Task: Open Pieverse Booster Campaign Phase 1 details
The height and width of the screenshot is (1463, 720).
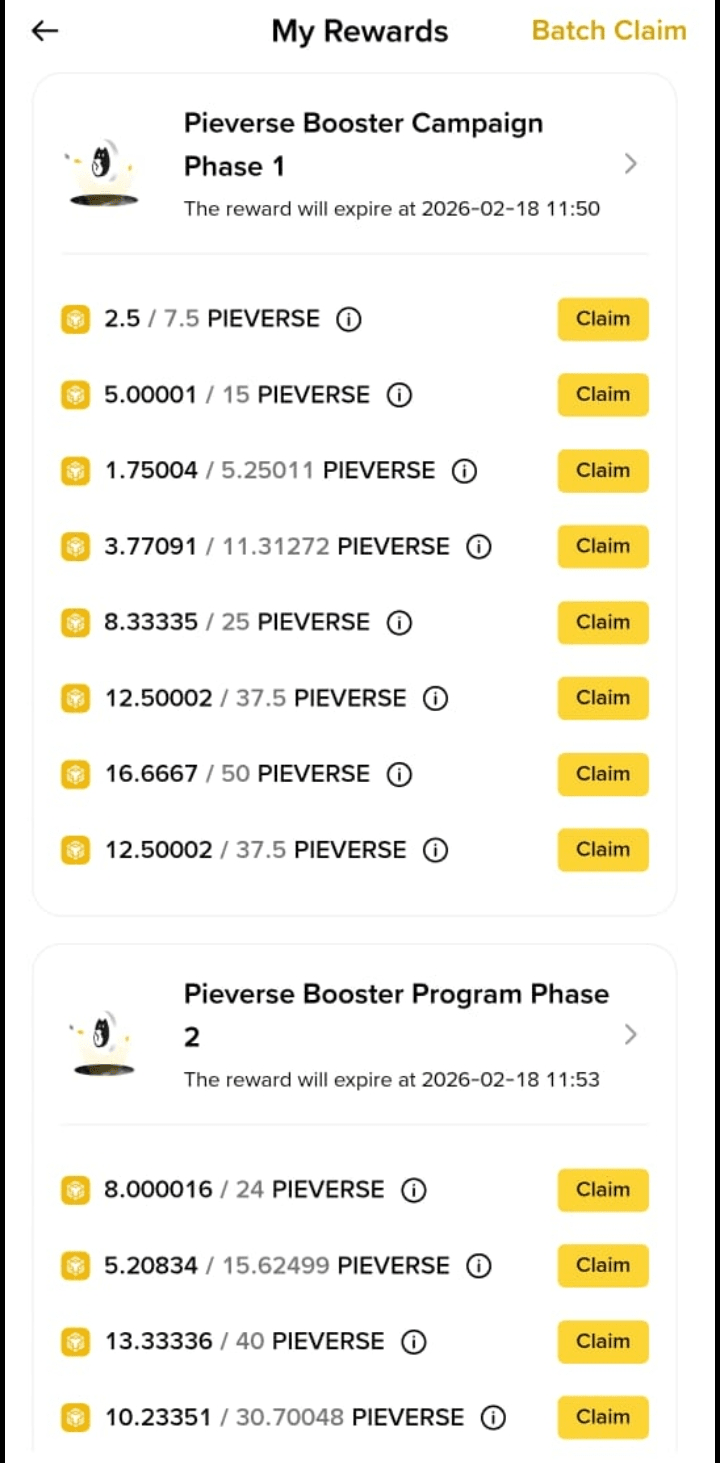Action: click(x=630, y=164)
